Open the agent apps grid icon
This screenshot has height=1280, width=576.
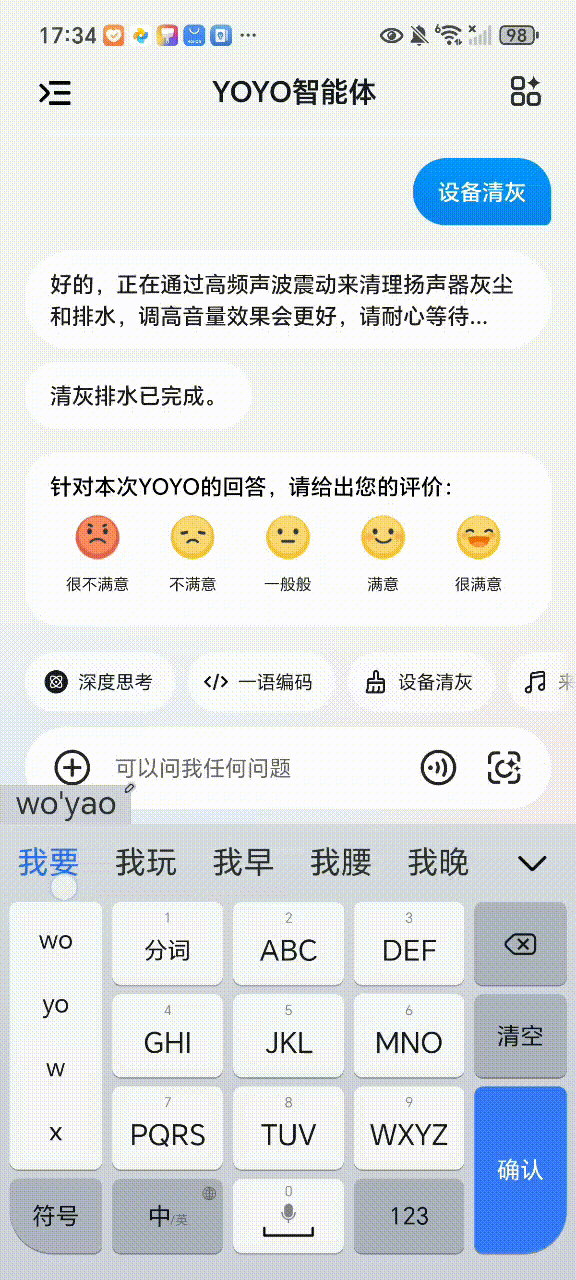tap(525, 91)
